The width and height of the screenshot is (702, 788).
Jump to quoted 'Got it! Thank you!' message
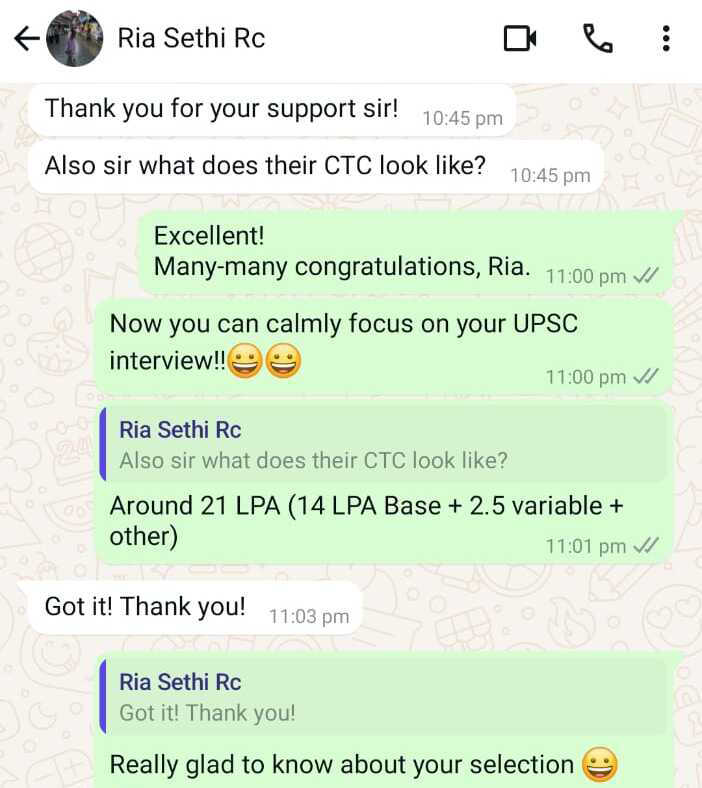[x=383, y=697]
